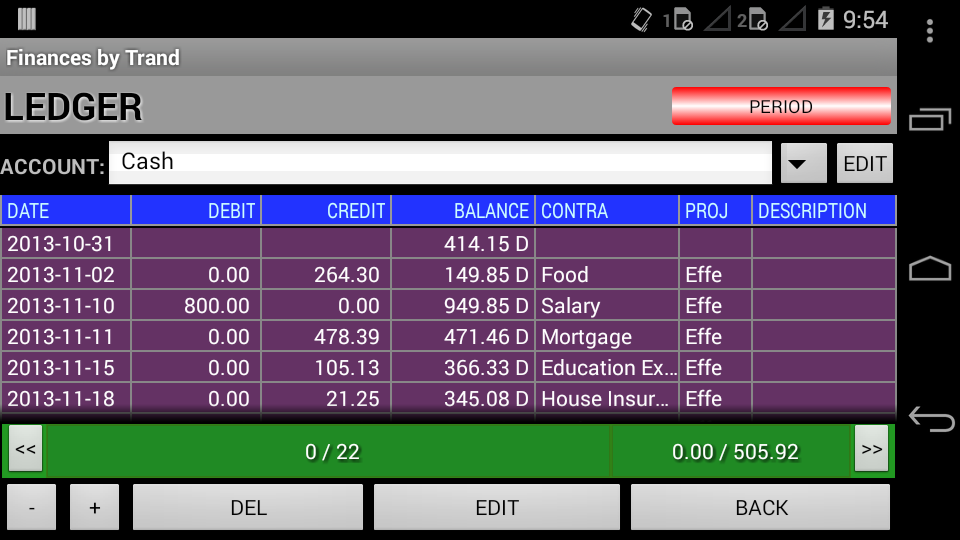Tap the EDIT button in the bottom bar
Screen dimensions: 960x540
point(497,508)
